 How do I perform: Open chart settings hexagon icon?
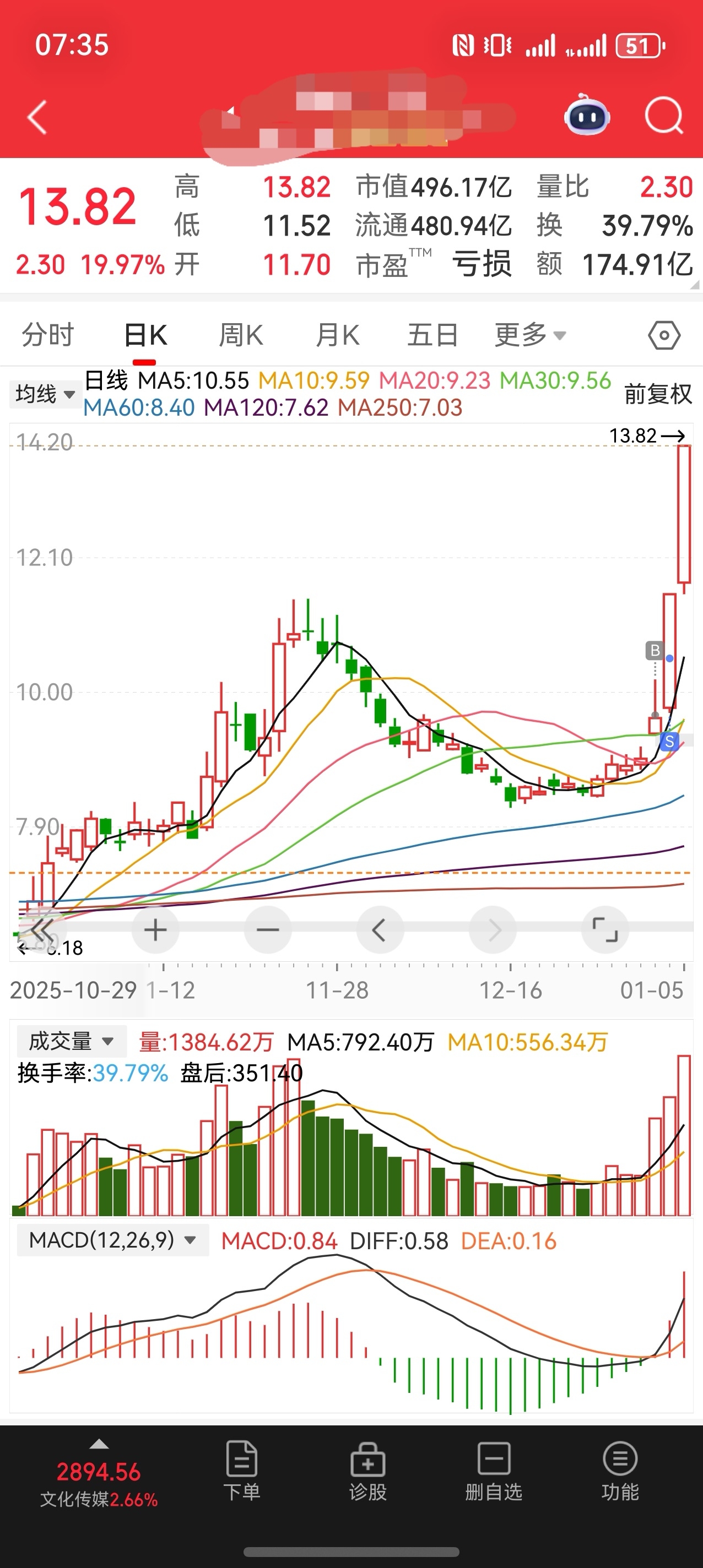tap(663, 335)
